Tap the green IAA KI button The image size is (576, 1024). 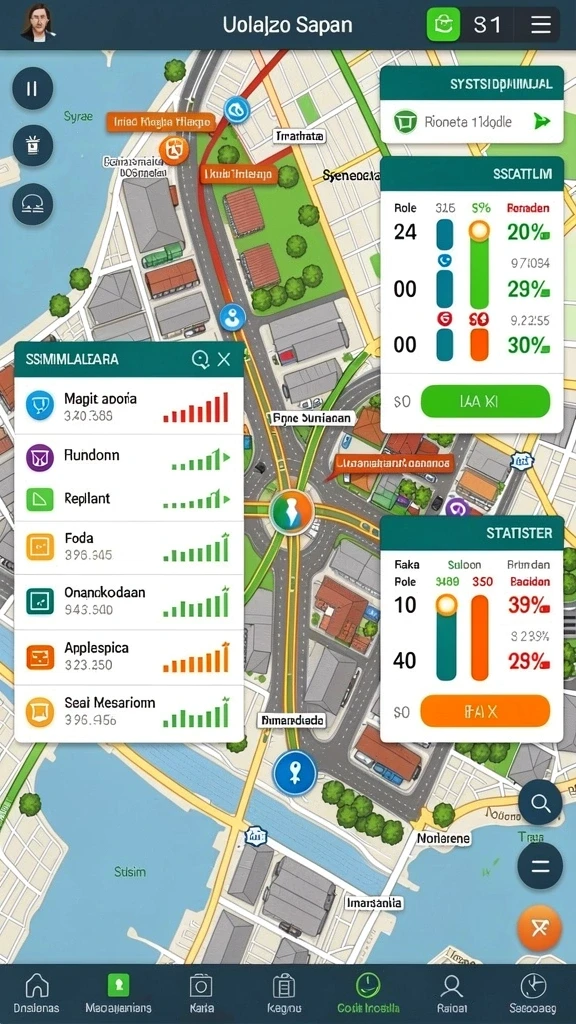click(485, 401)
